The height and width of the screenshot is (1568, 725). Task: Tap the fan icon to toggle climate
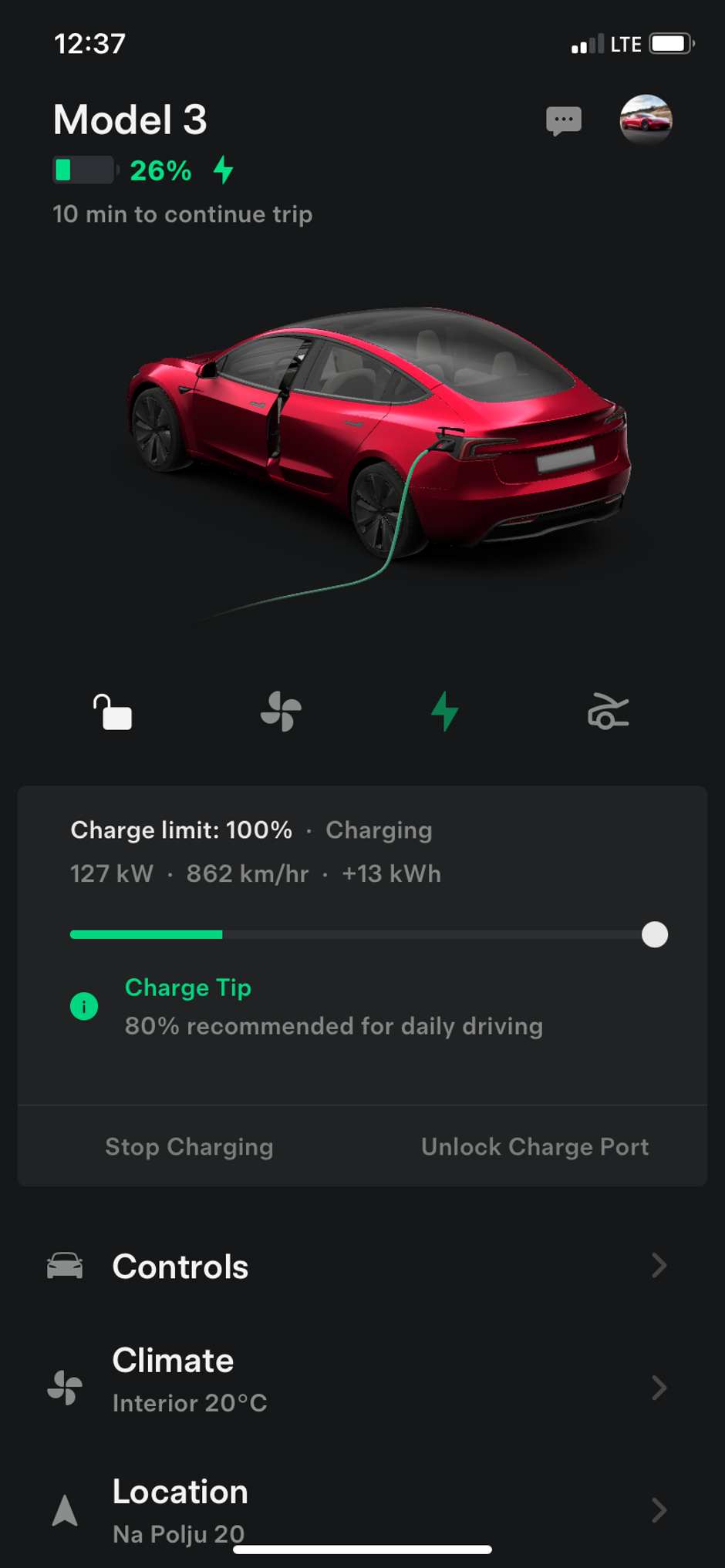tap(281, 712)
